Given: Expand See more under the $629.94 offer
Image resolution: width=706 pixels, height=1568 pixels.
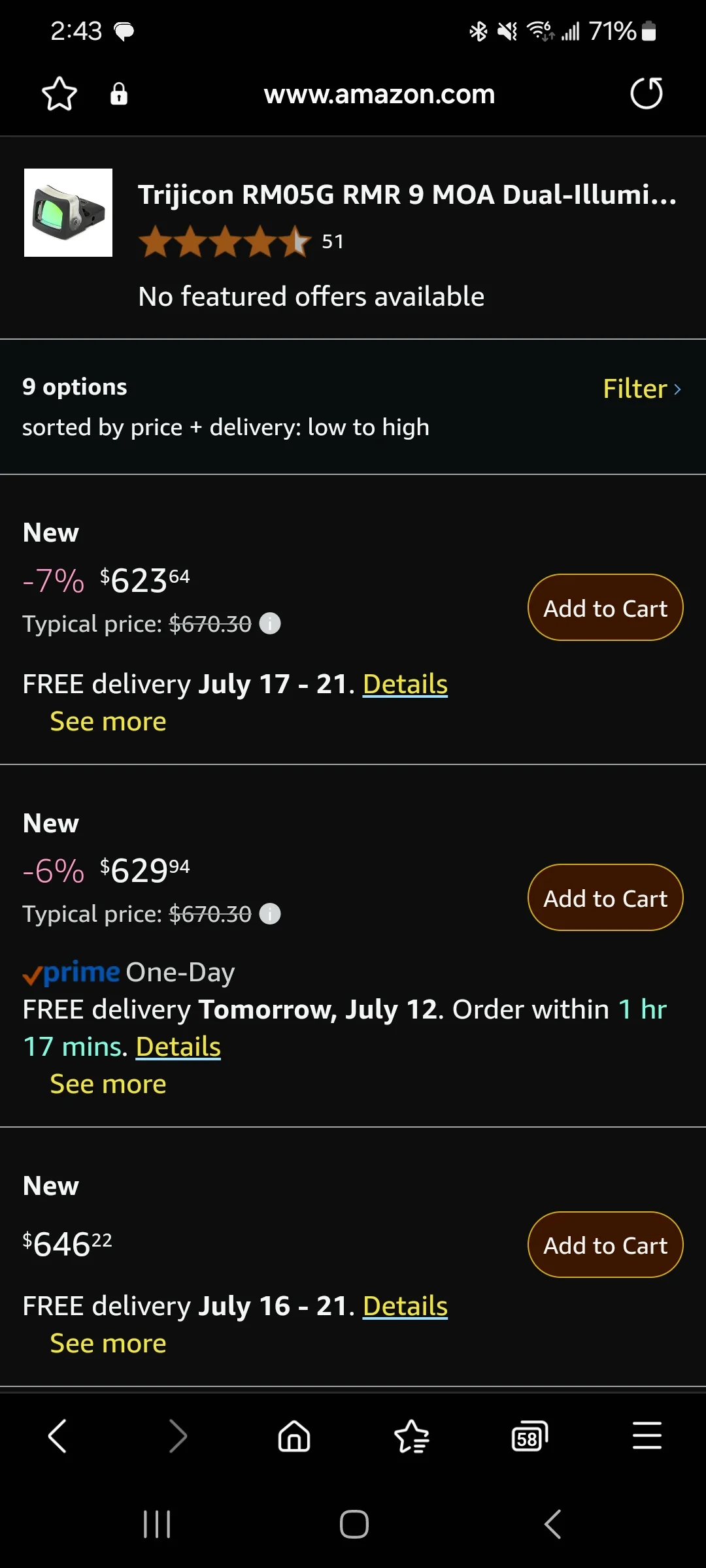Looking at the screenshot, I should [108, 1085].
